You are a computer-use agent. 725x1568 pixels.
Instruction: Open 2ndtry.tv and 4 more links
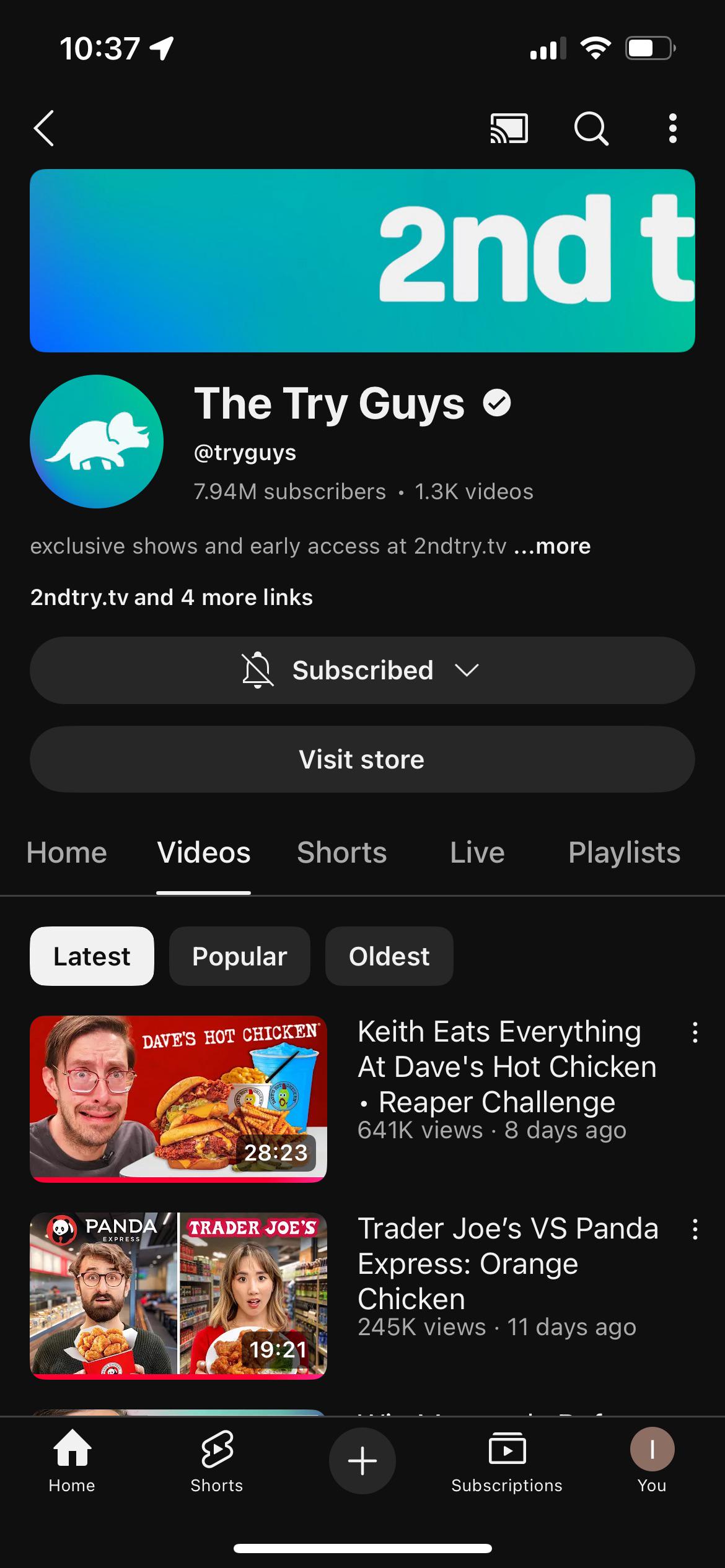click(172, 598)
